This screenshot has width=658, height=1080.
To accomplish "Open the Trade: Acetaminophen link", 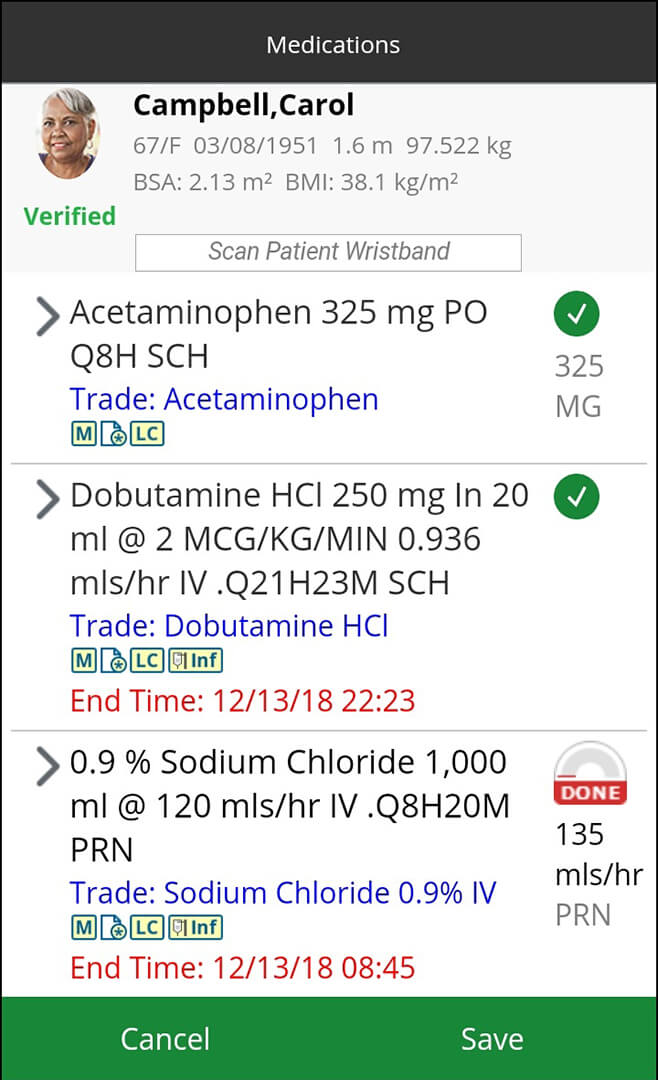I will (x=224, y=399).
